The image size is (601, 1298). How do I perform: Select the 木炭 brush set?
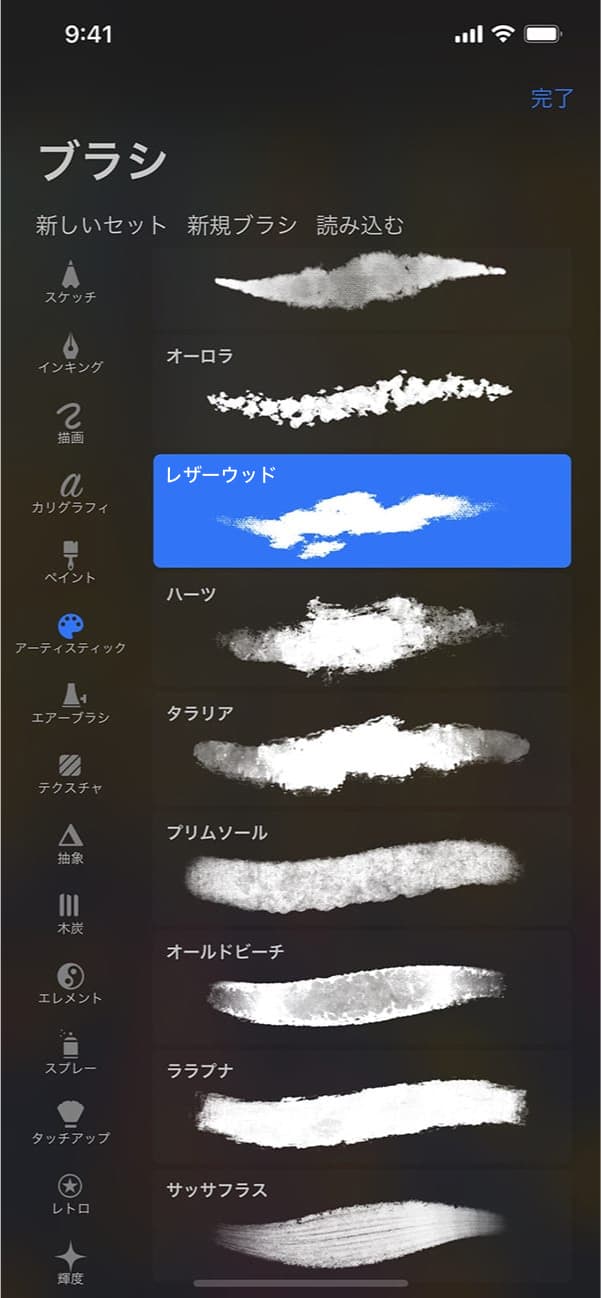pos(70,914)
